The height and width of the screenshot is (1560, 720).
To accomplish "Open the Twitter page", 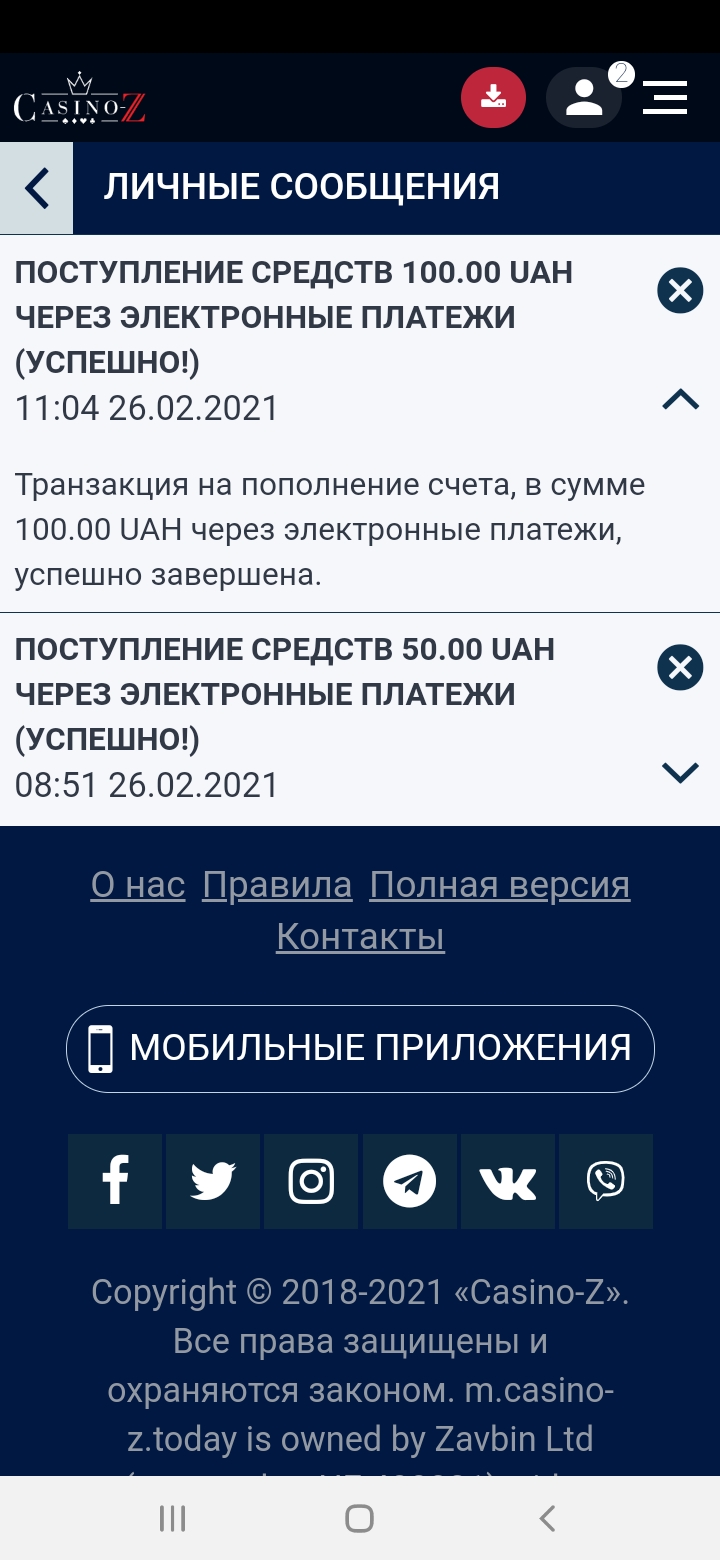I will pos(213,1181).
